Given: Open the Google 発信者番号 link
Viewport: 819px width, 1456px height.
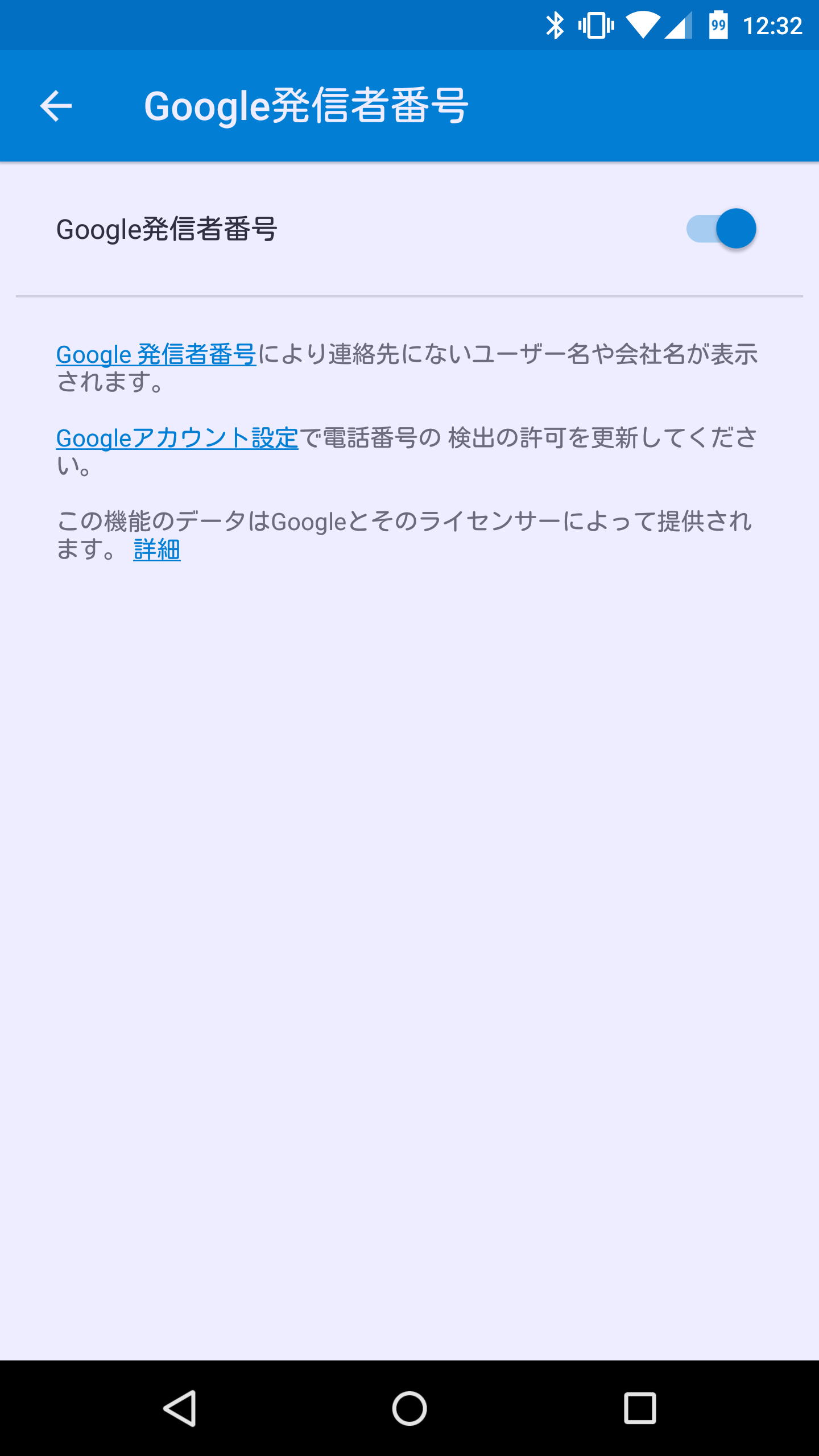Looking at the screenshot, I should pos(156,354).
